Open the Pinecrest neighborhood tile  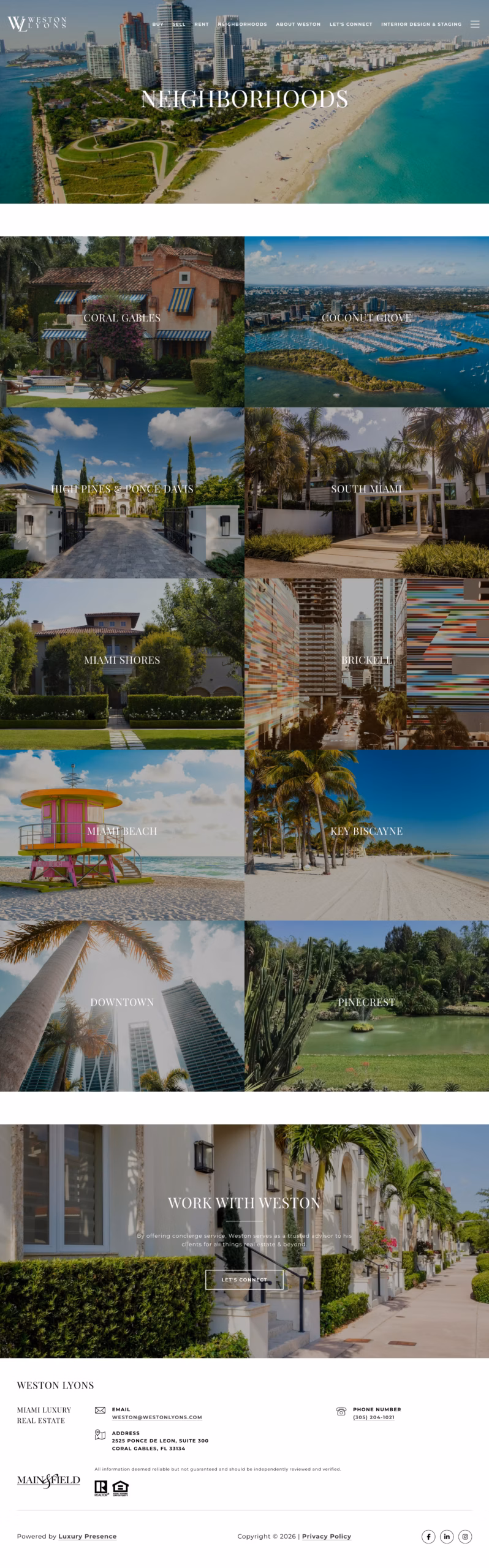tap(366, 1006)
